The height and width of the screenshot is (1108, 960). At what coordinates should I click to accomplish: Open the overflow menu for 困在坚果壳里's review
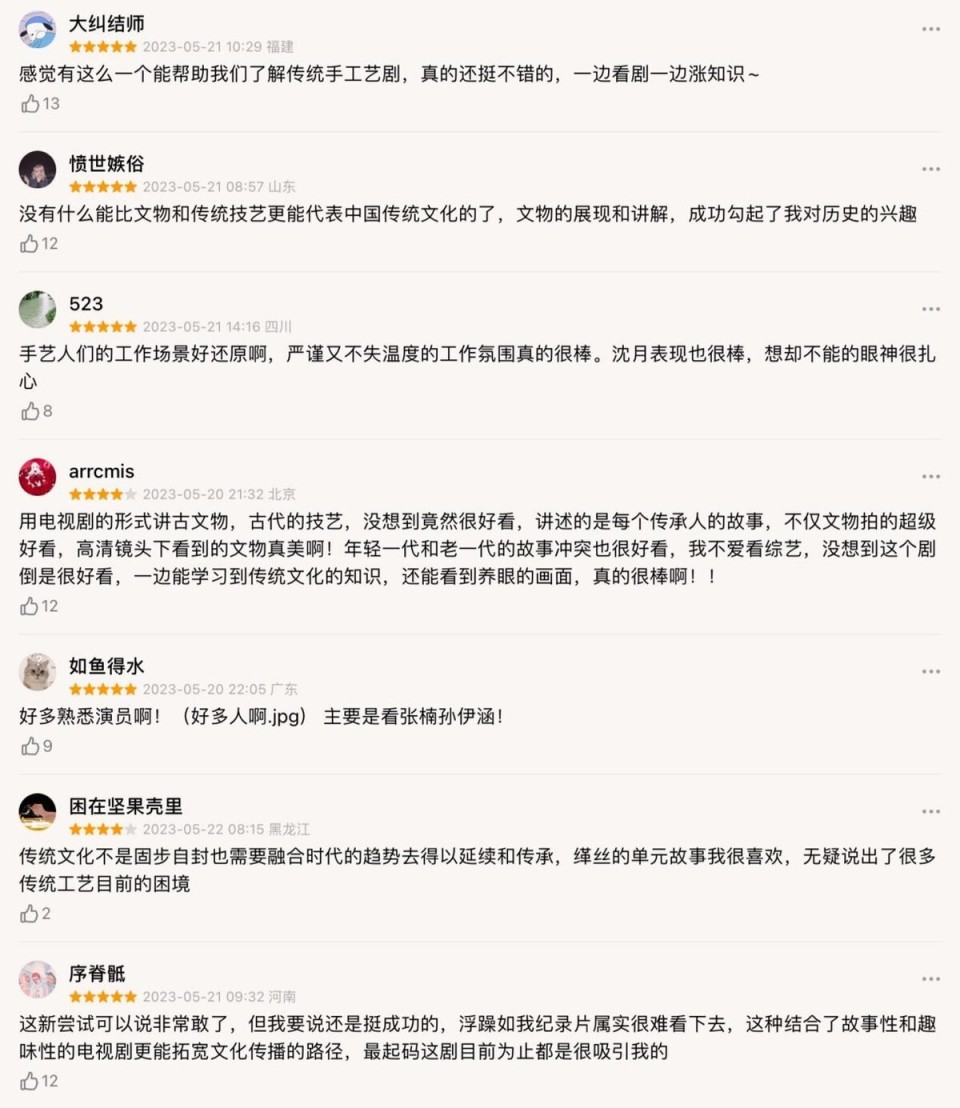(x=931, y=811)
